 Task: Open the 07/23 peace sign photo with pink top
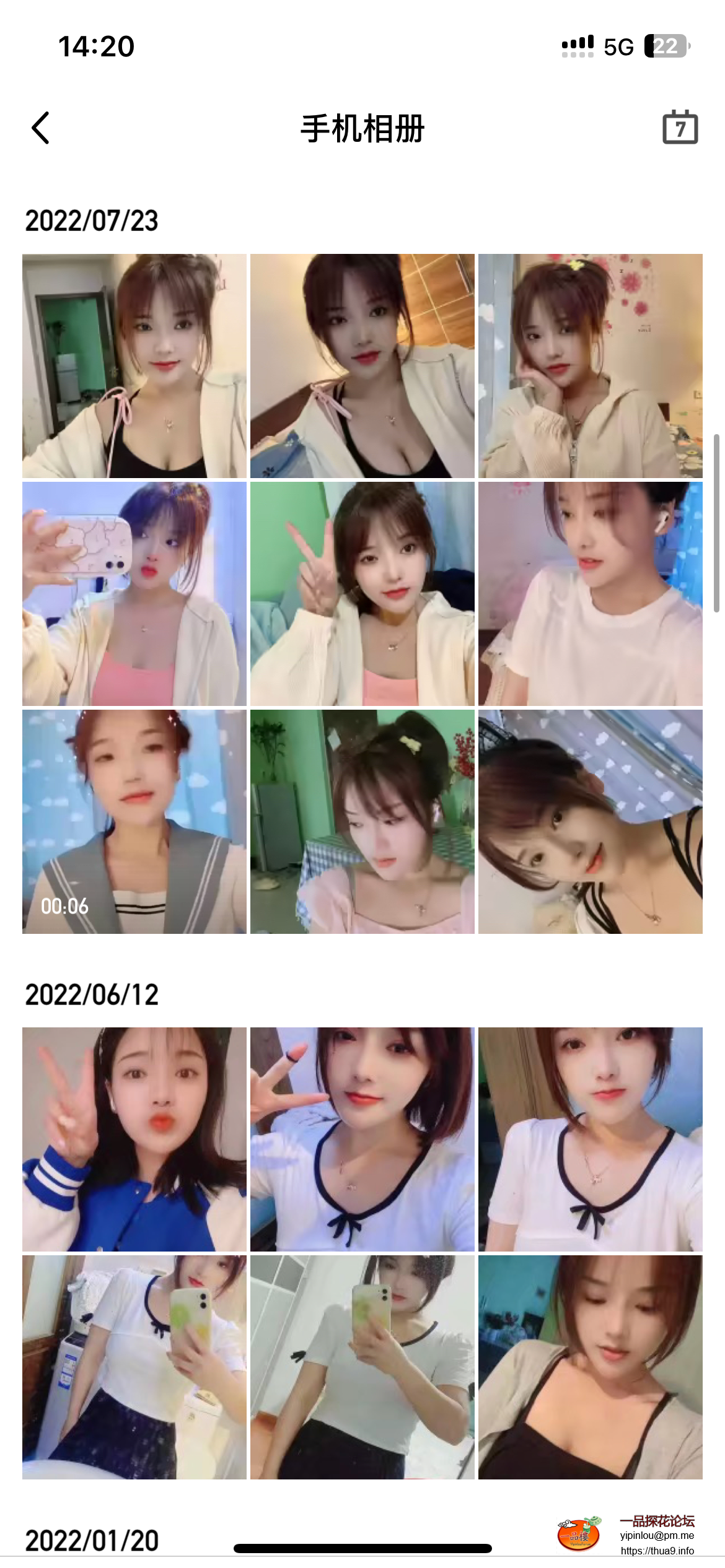point(362,593)
